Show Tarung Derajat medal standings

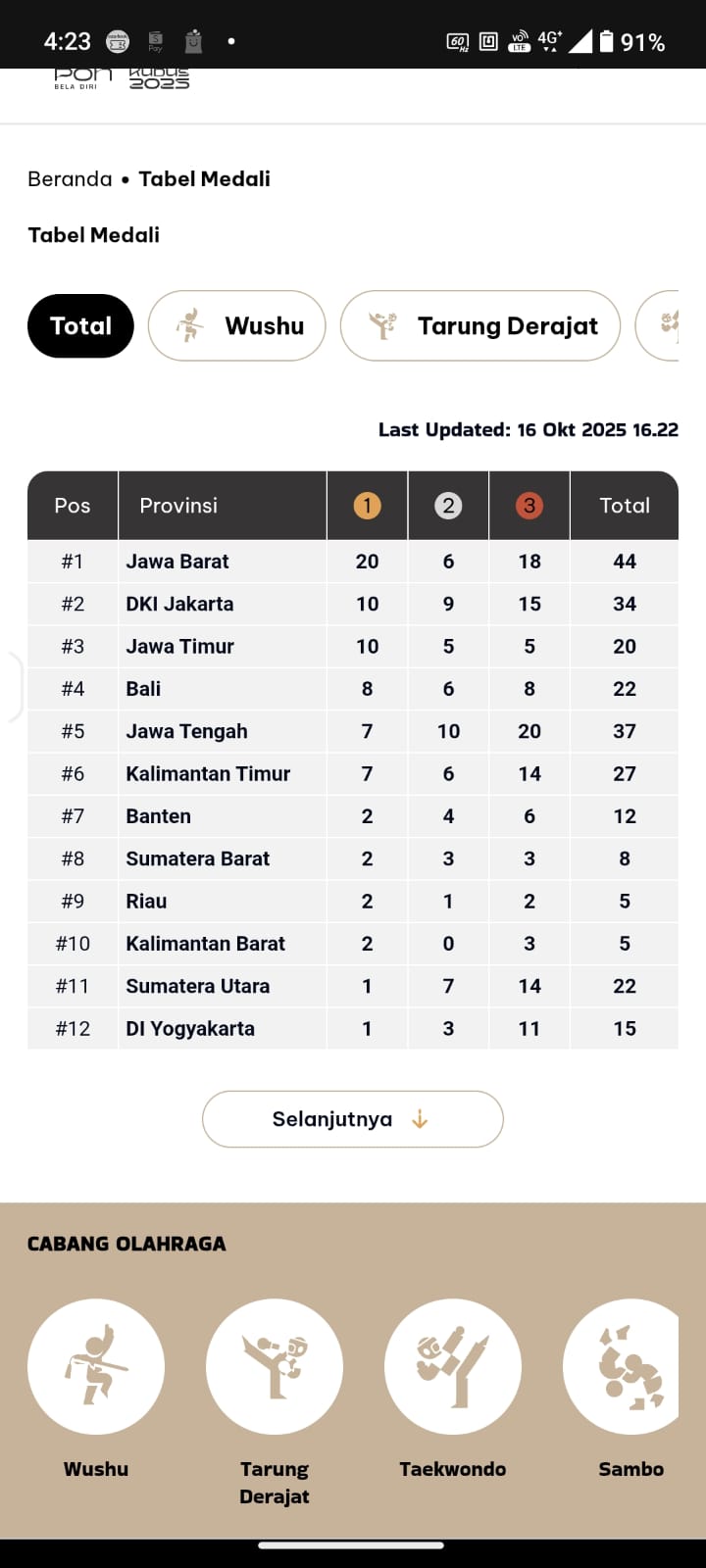click(x=480, y=326)
